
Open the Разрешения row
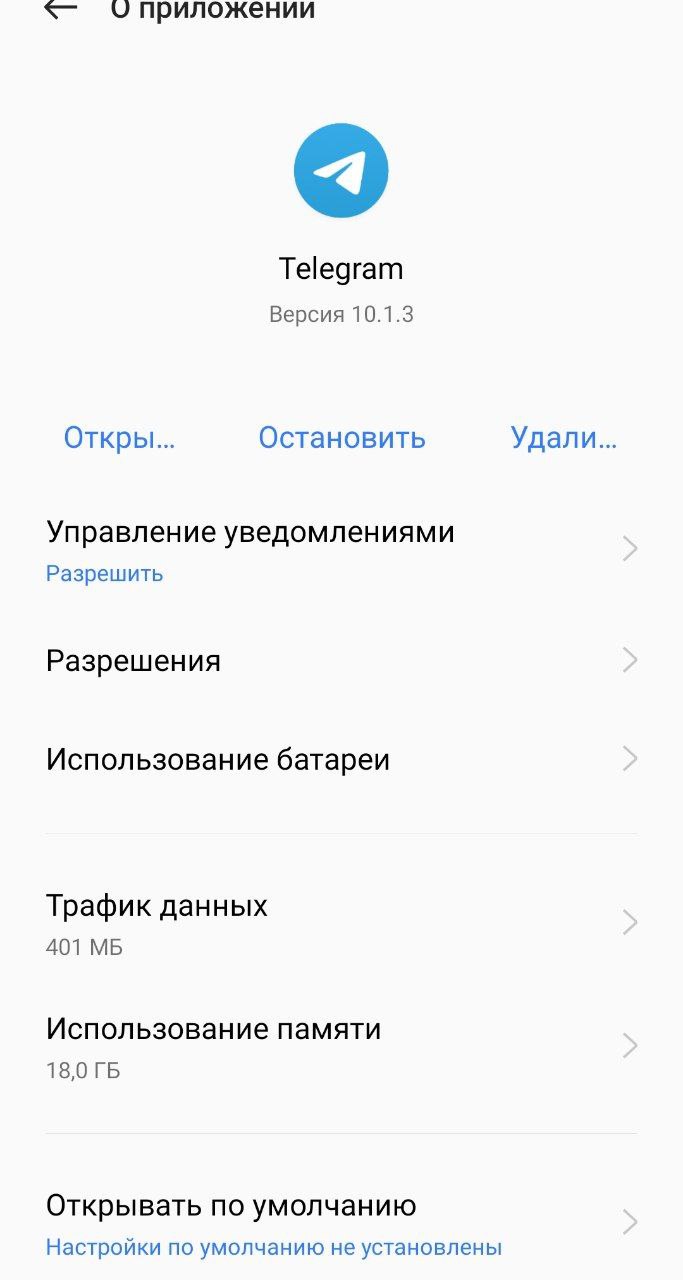[x=340, y=661]
